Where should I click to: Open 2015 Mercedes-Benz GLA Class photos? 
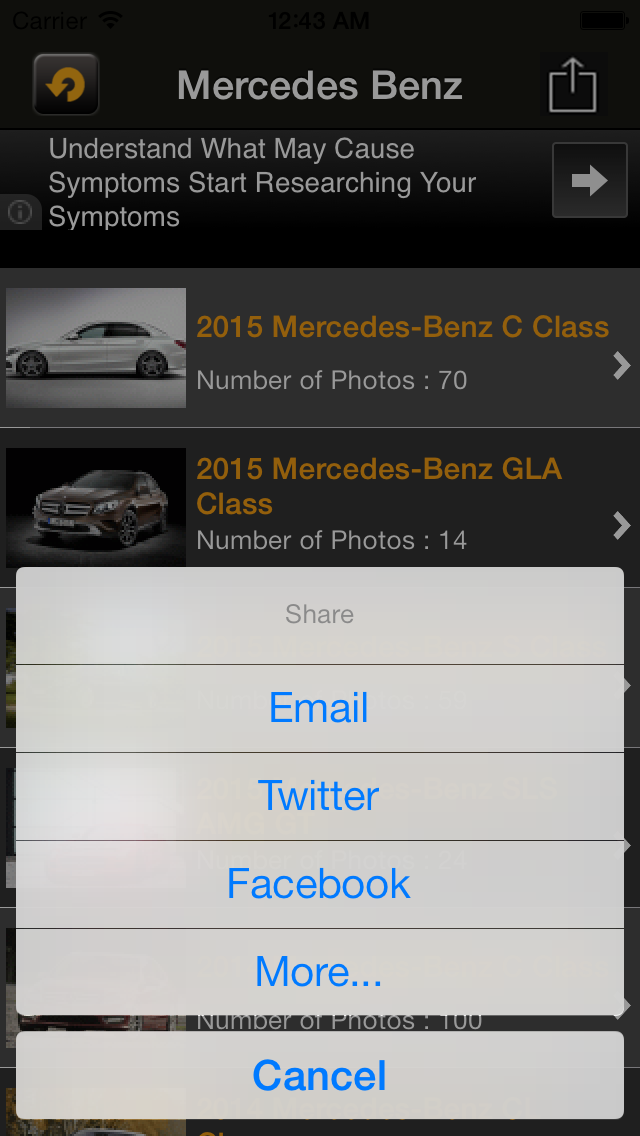click(320, 507)
